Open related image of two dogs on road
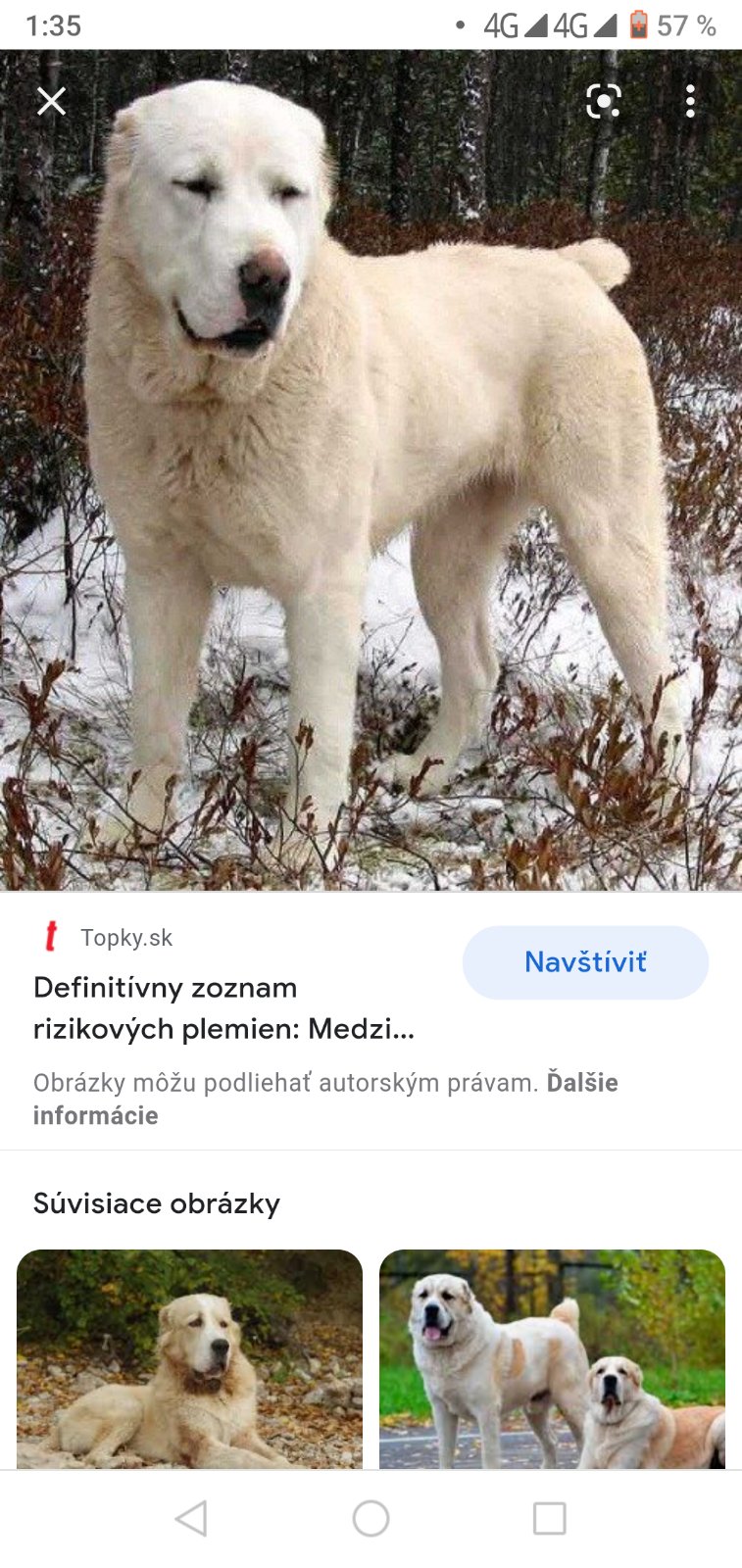742x1568 pixels. click(552, 1358)
